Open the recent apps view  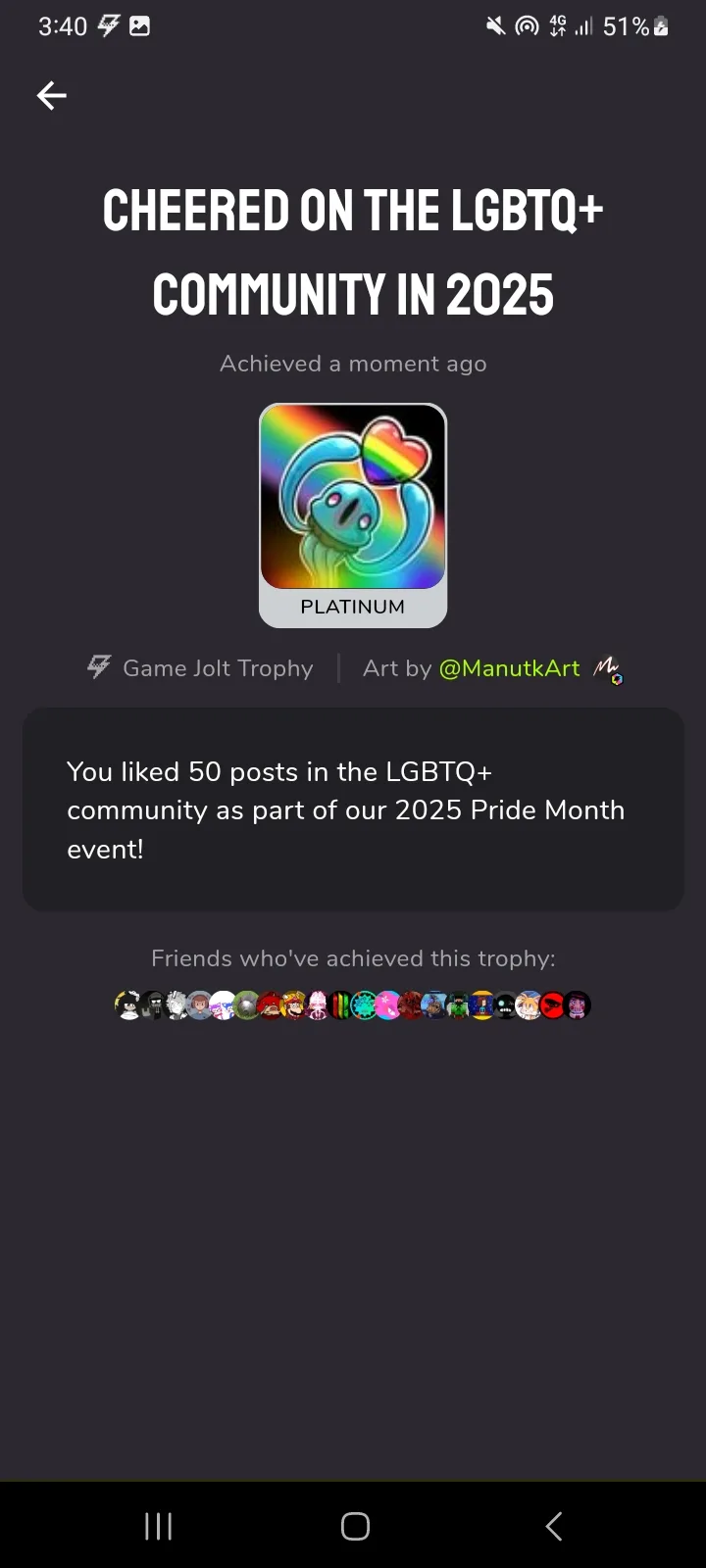[158, 1526]
